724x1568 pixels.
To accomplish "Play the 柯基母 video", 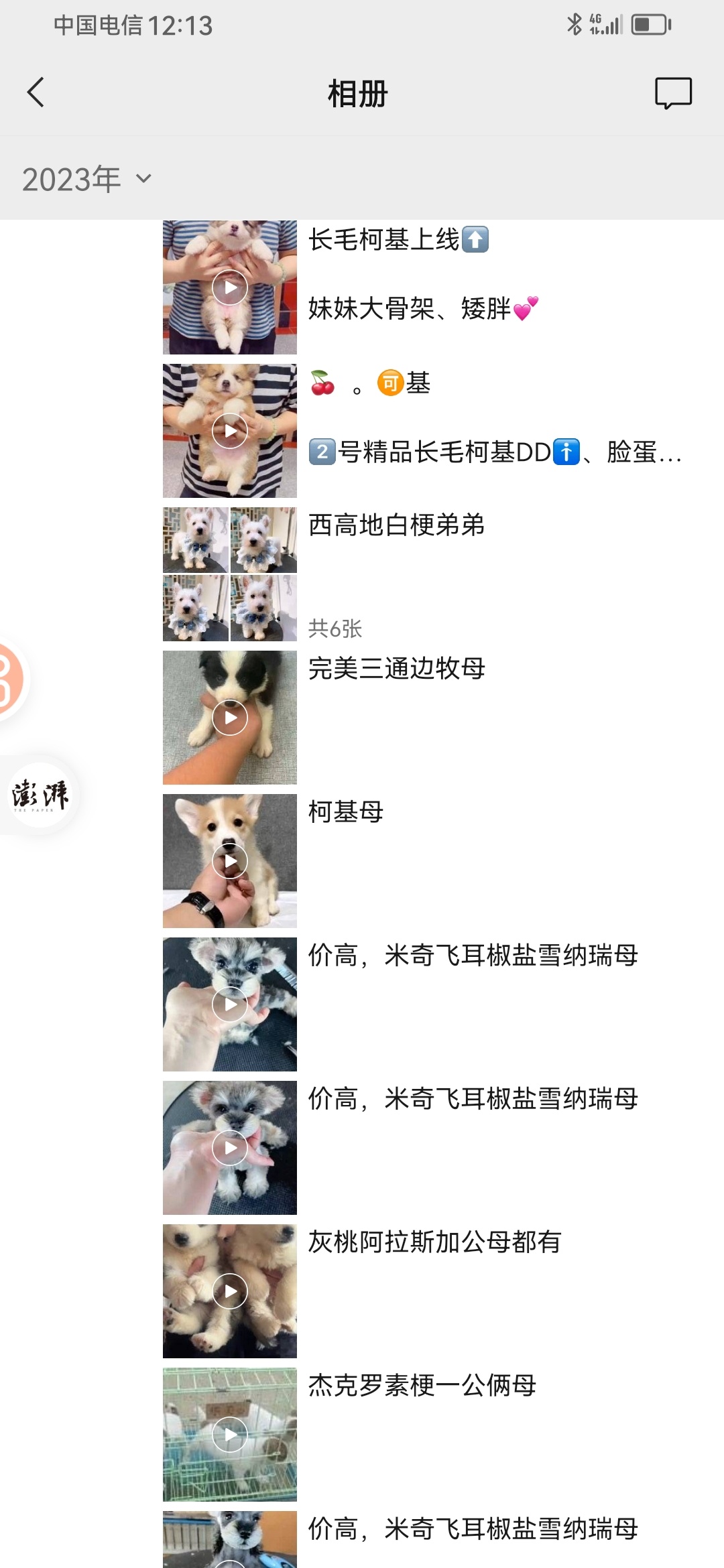I will click(230, 861).
